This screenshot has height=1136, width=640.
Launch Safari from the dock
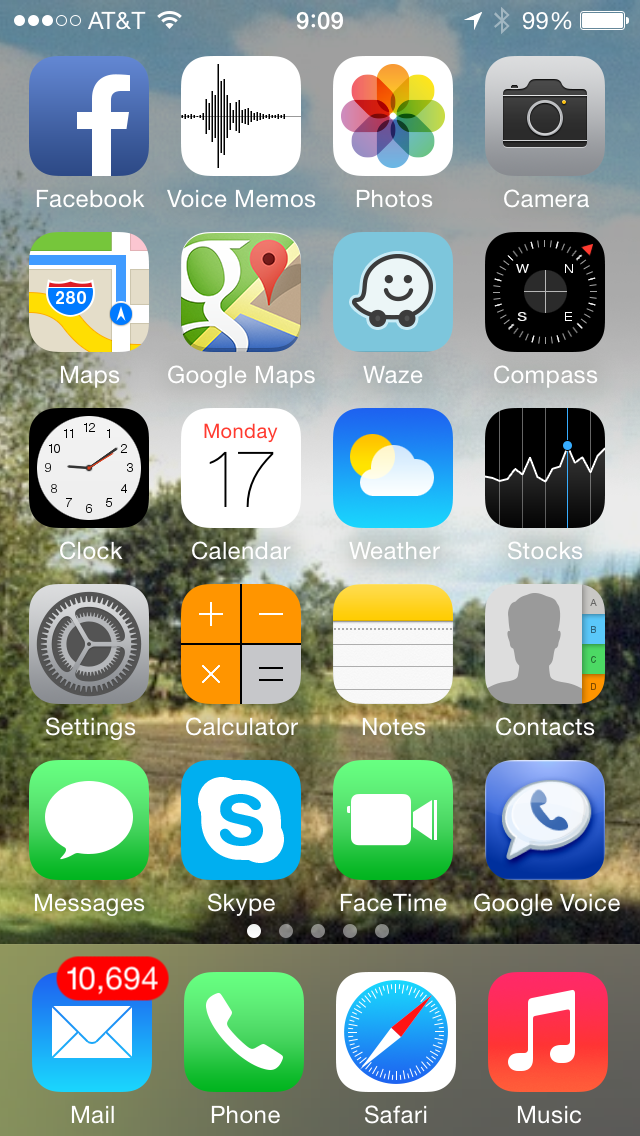click(396, 1032)
